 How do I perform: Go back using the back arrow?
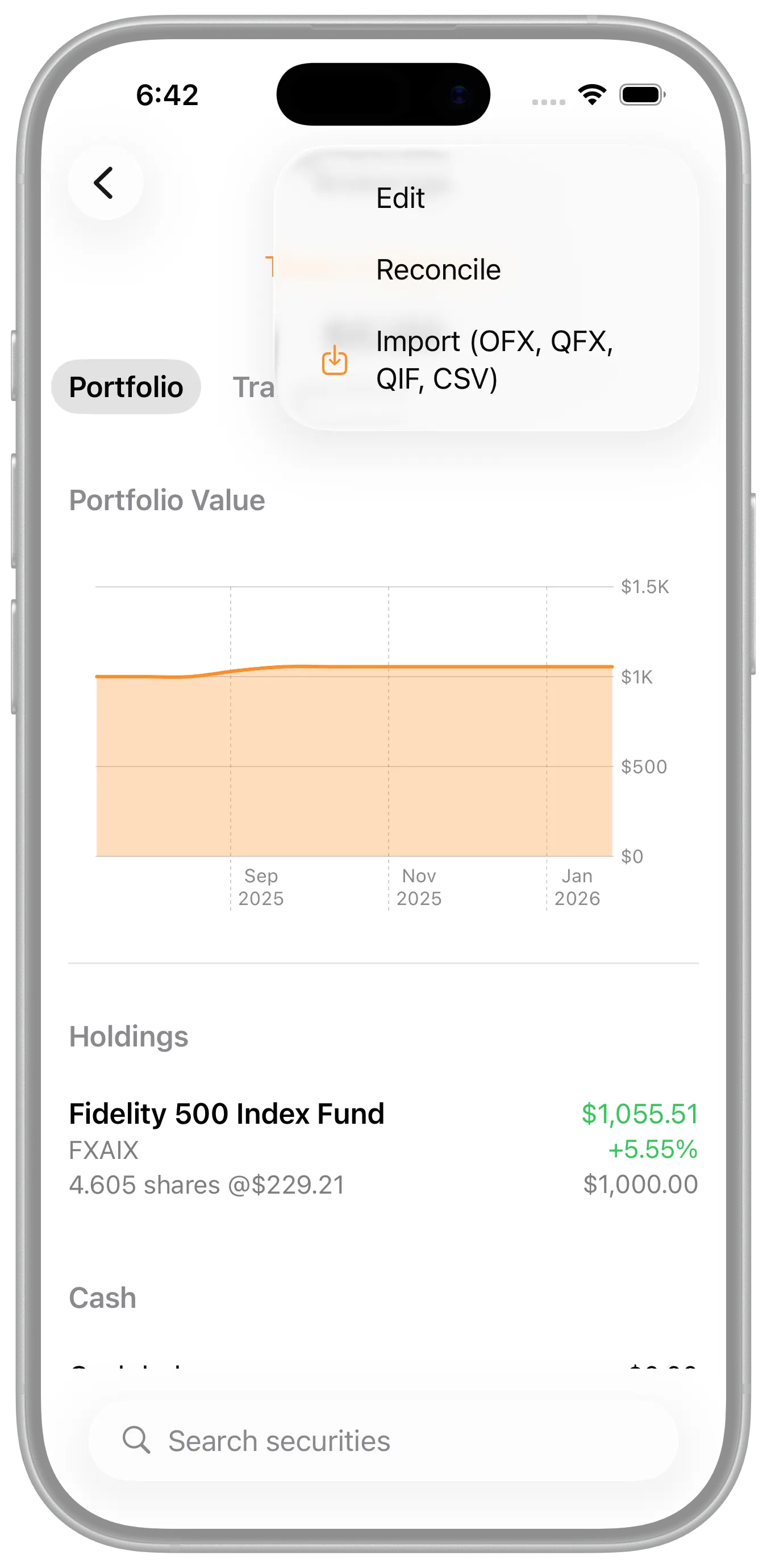pos(105,182)
